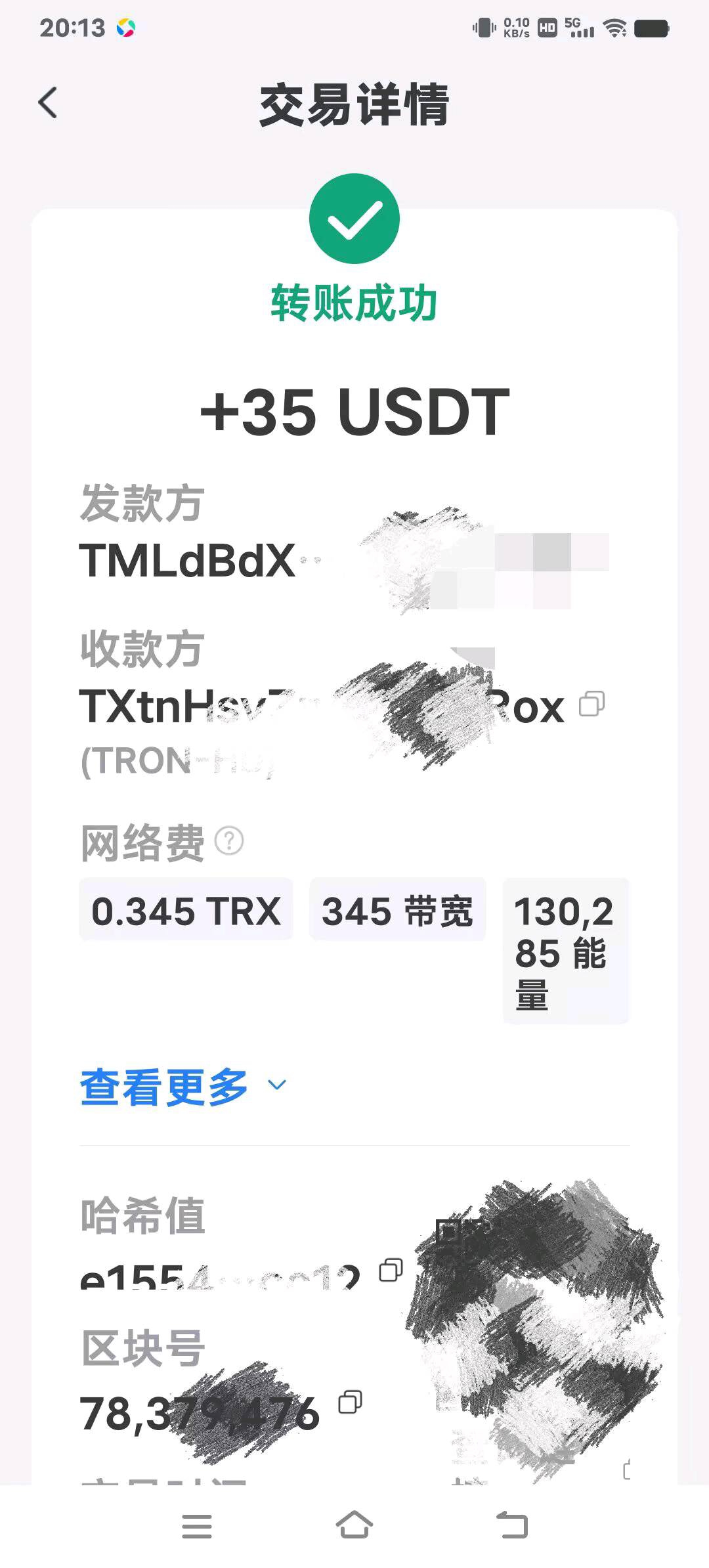This screenshot has width=709, height=1568.
Task: Expand 查看更多 to show more transaction details
Action: click(161, 1085)
